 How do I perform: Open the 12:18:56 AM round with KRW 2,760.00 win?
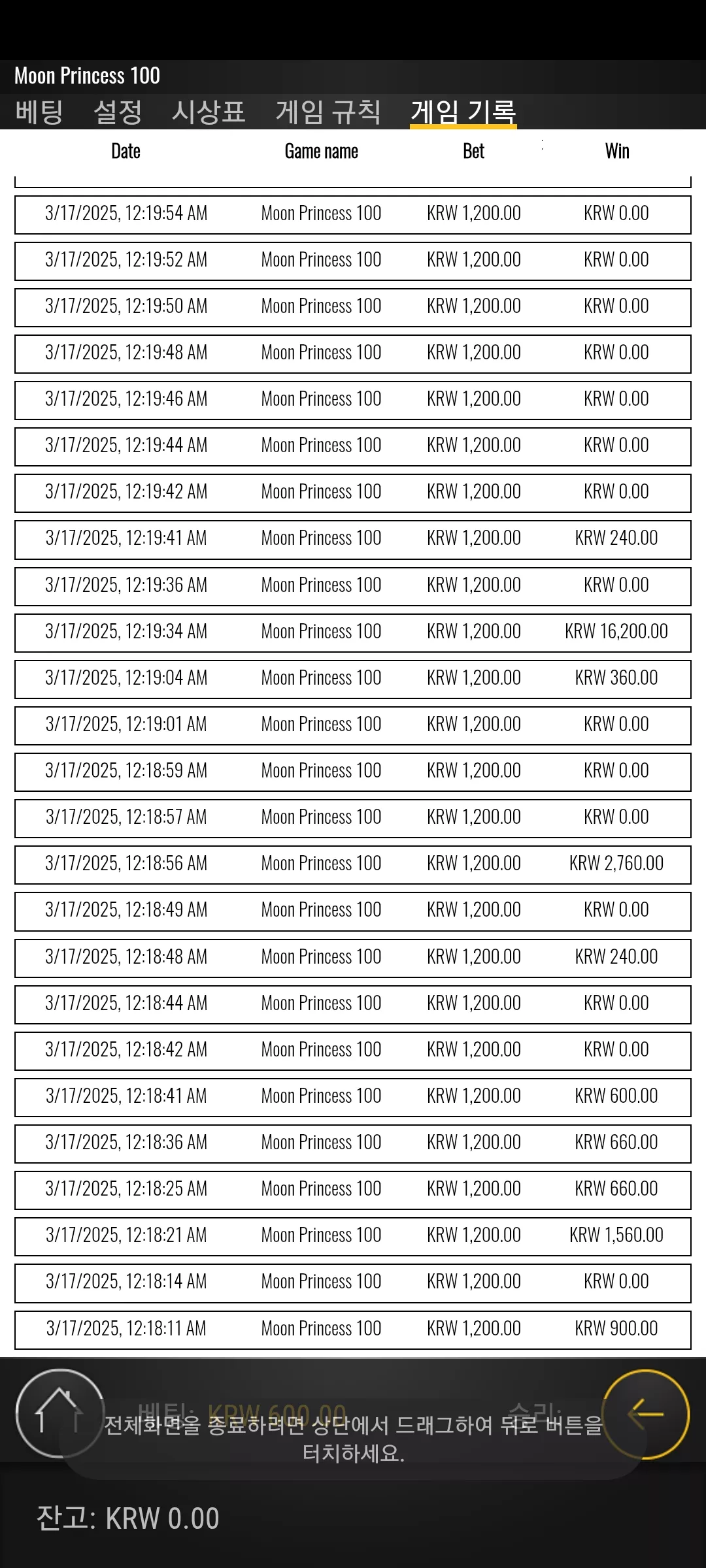(x=353, y=865)
